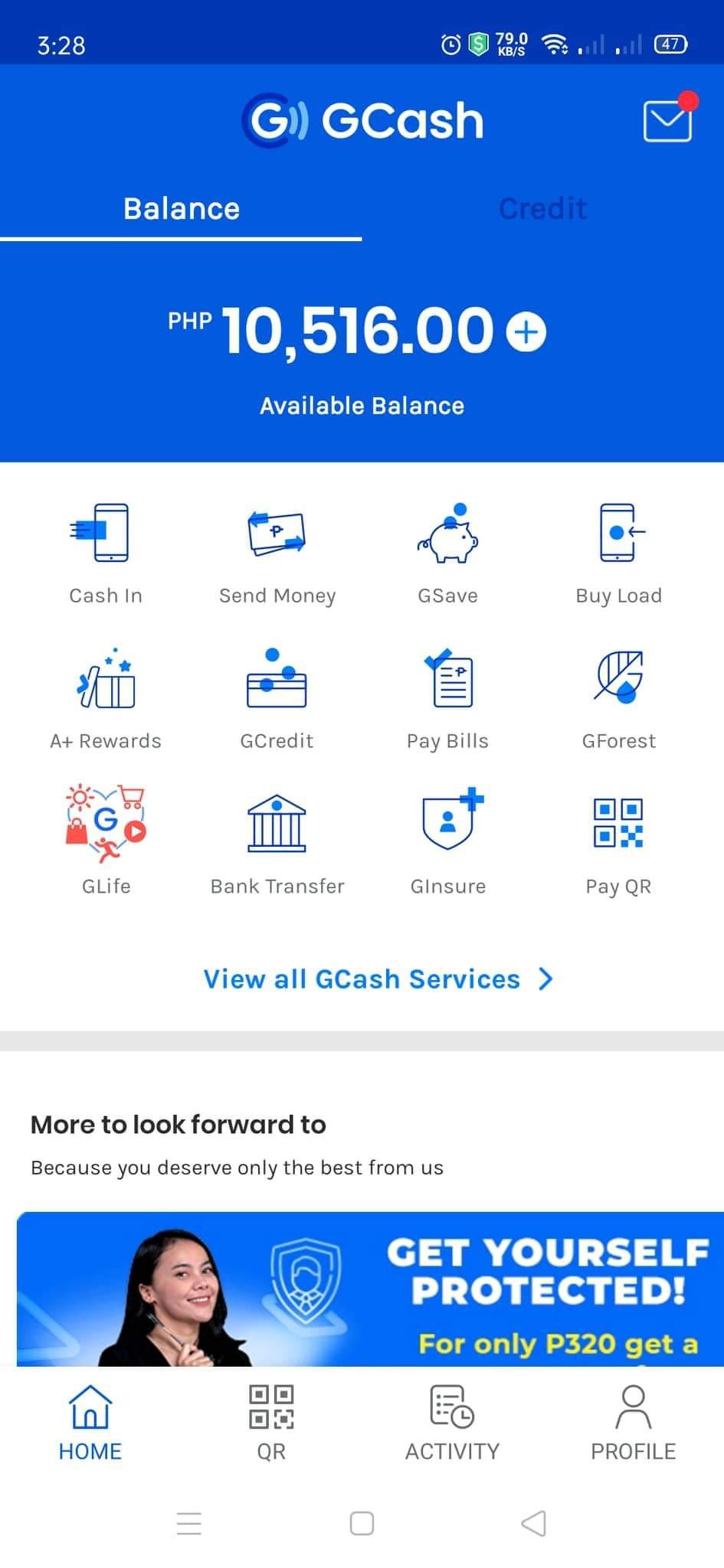Open GSave

point(447,553)
